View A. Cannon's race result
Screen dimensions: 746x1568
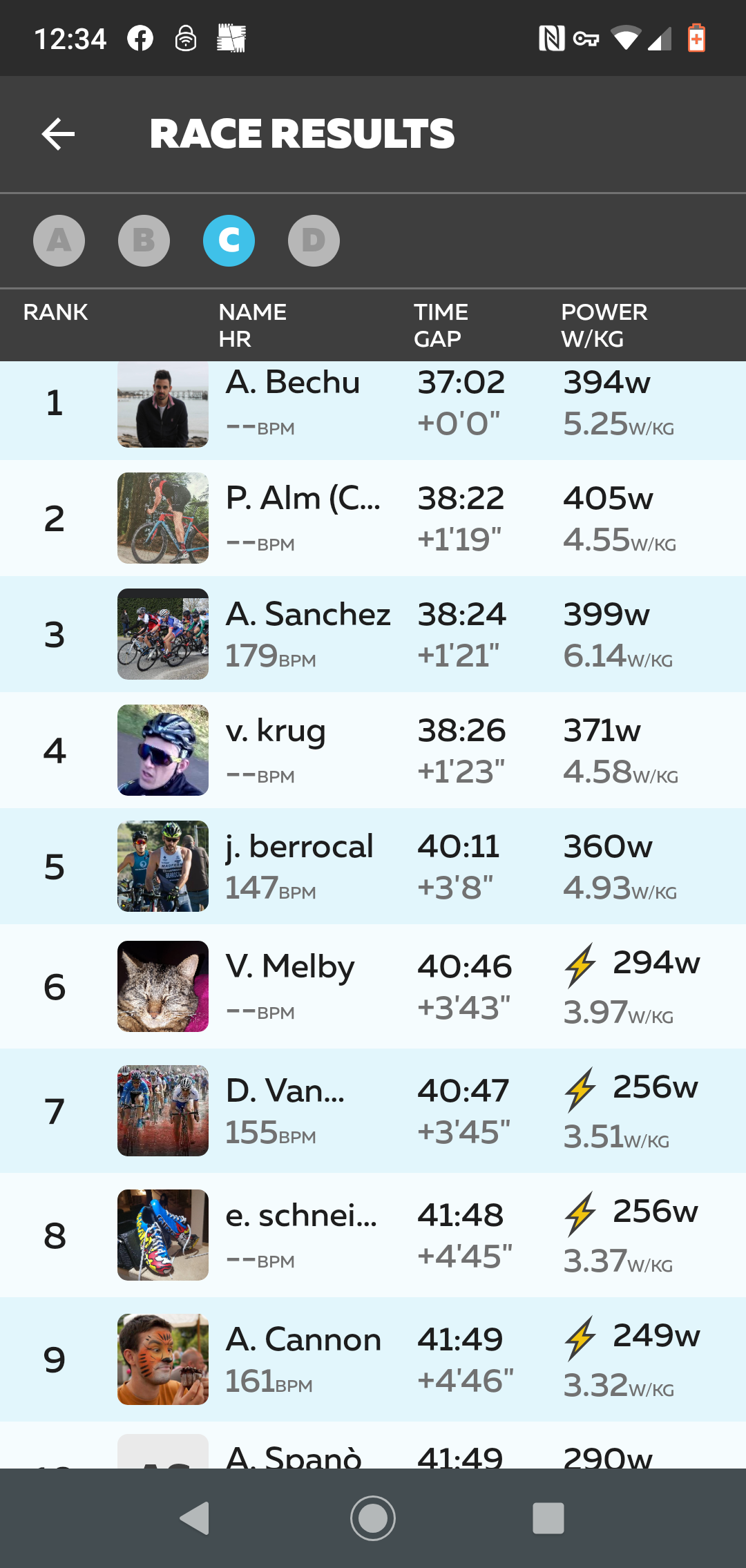coord(373,1359)
